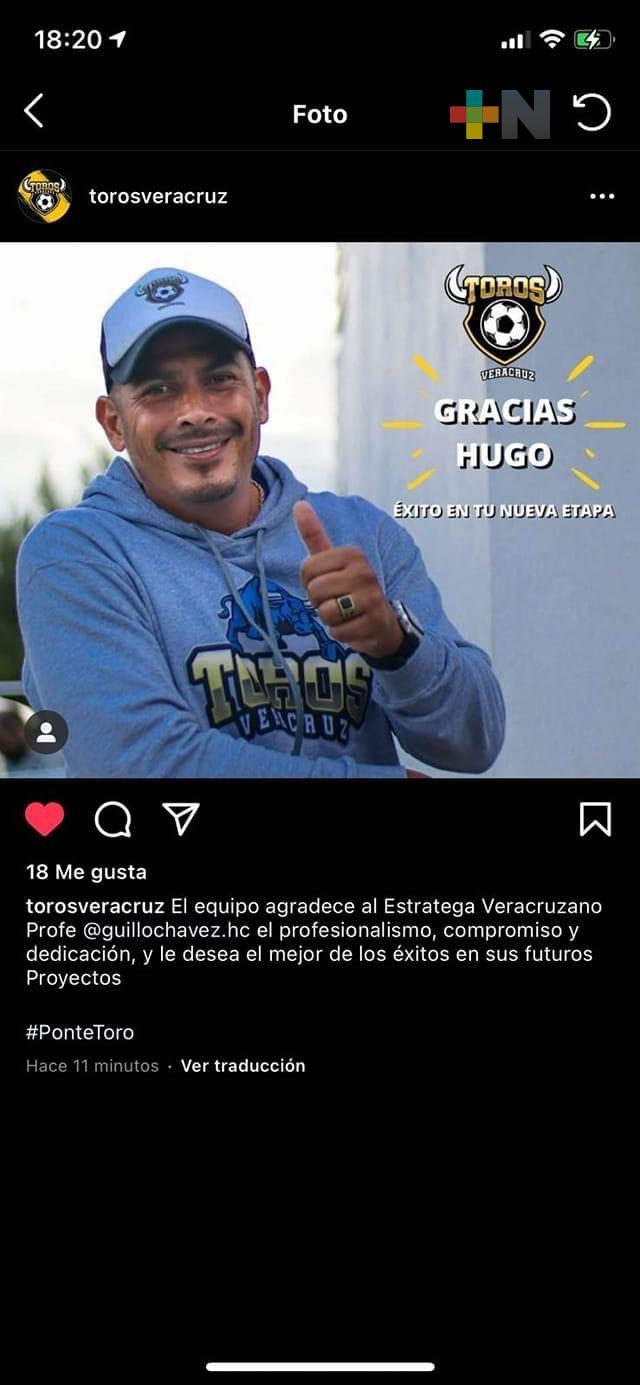Save the post with the bookmark icon
Viewport: 640px width, 1385px height.
pos(595,819)
